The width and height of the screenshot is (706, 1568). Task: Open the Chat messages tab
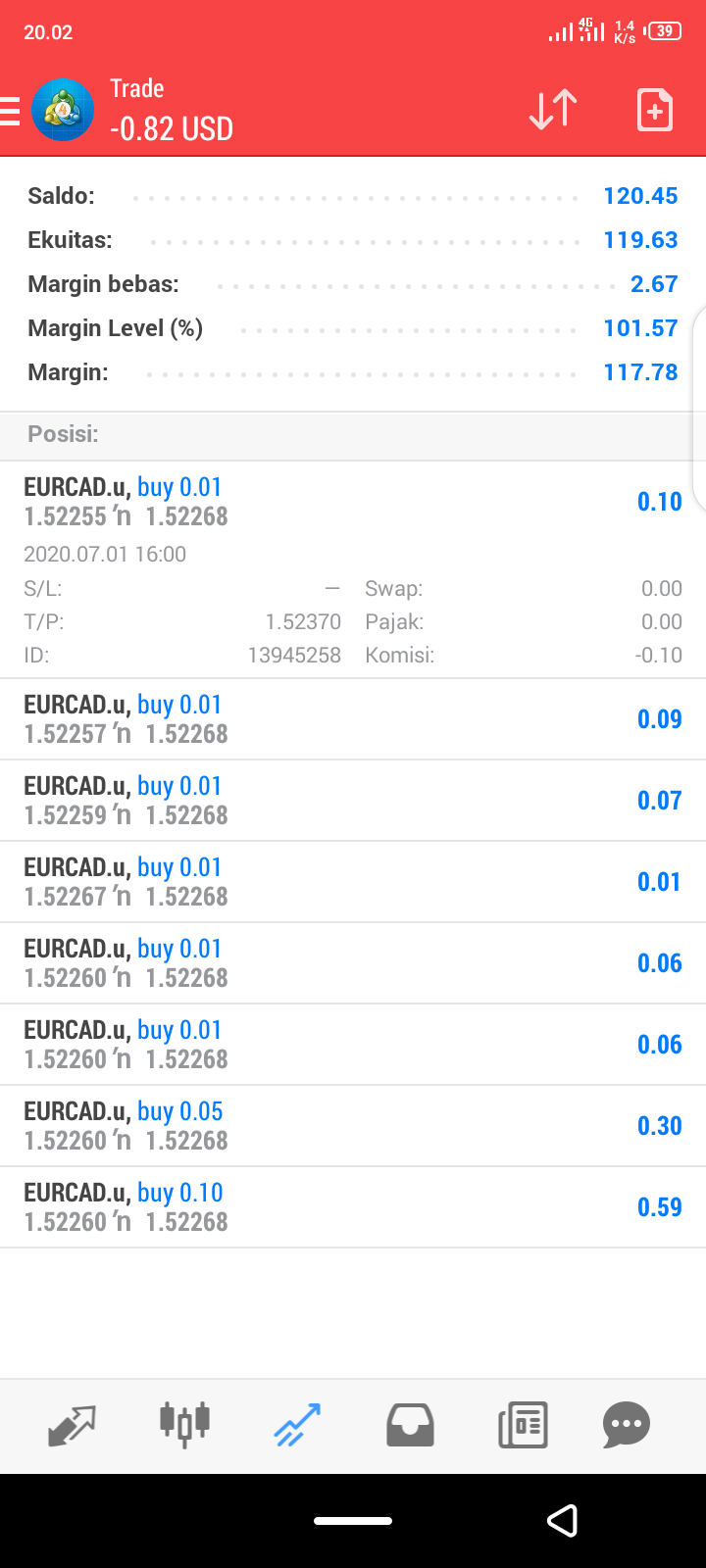pos(627,1425)
